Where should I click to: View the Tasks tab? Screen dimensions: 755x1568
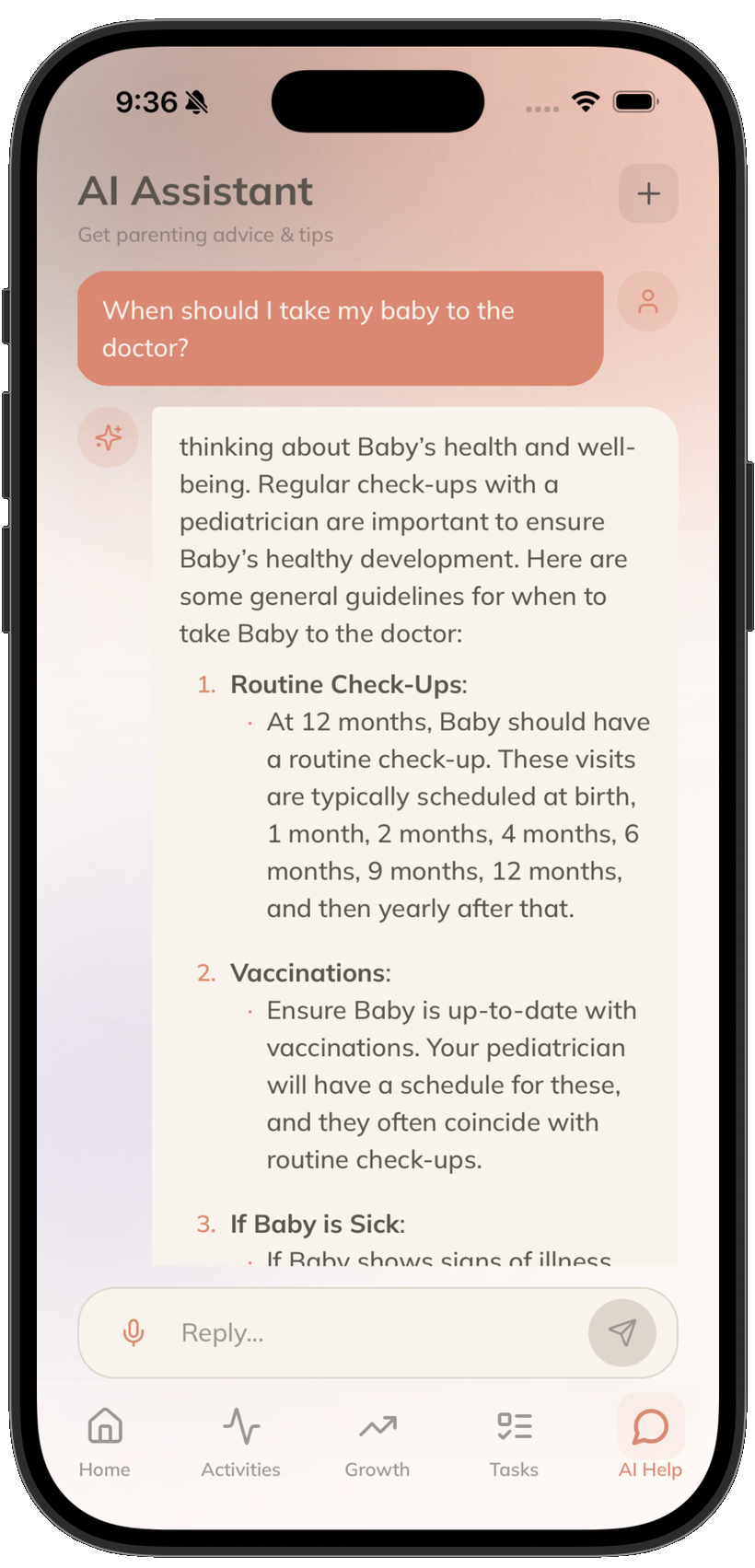pos(514,1442)
